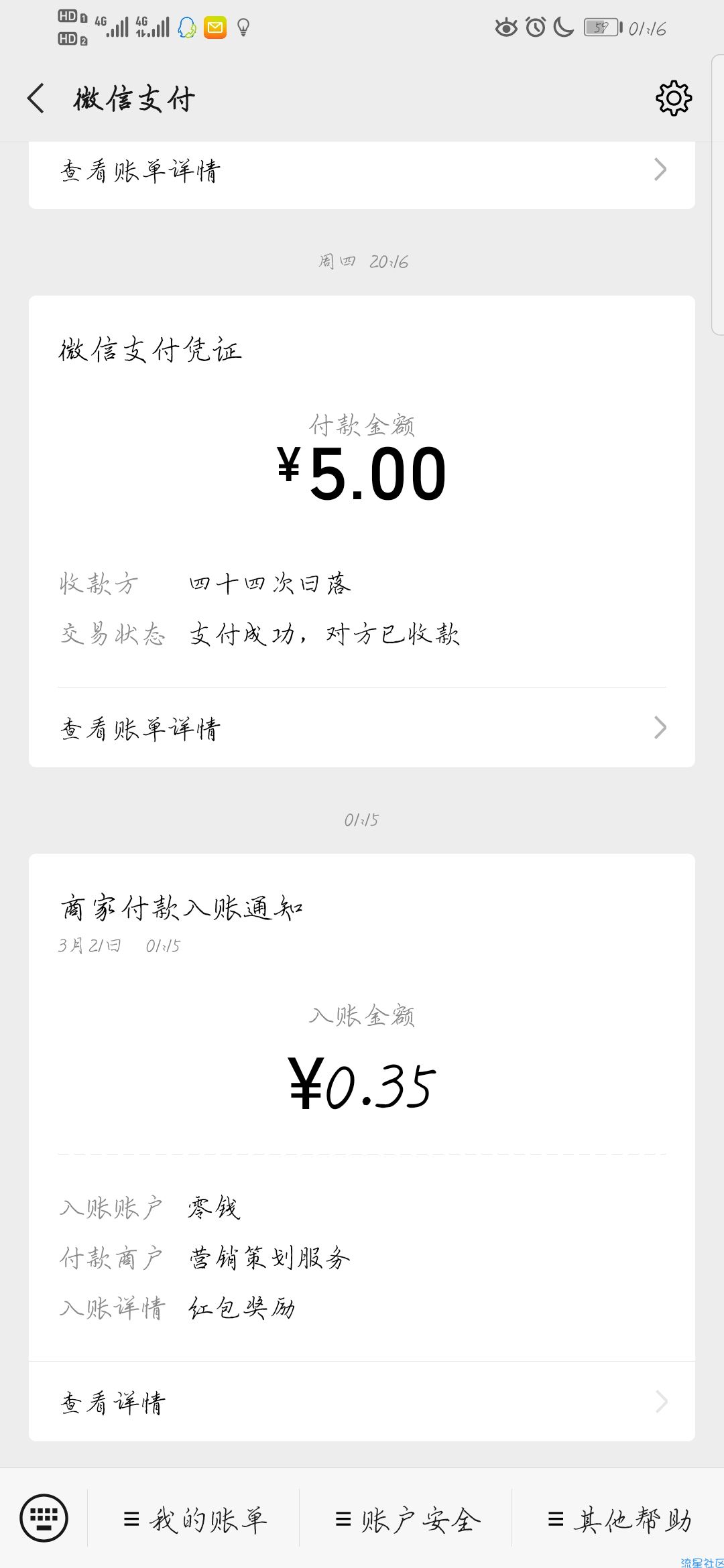
Task: Open the 其他帮助 menu
Action: tap(619, 1518)
